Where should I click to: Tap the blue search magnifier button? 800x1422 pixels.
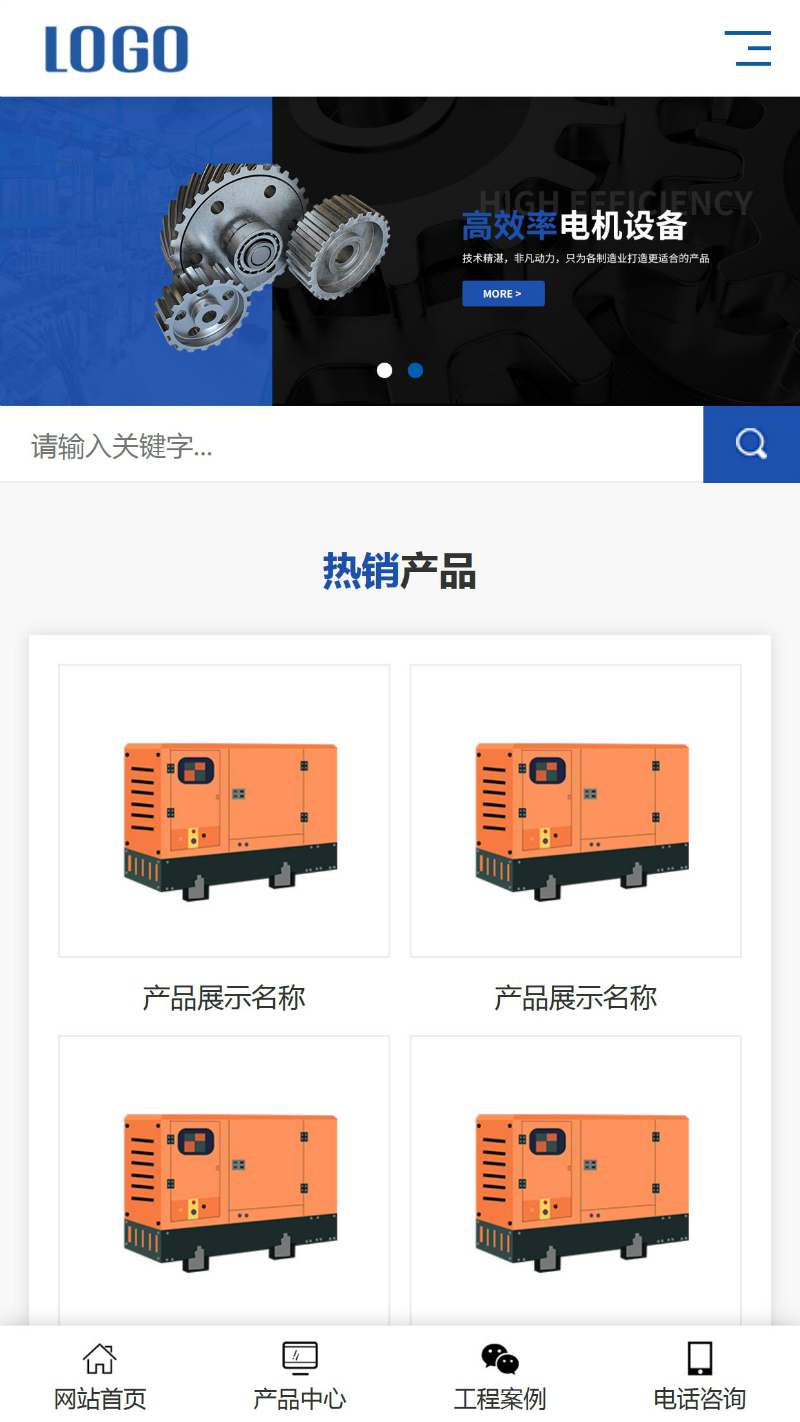751,444
